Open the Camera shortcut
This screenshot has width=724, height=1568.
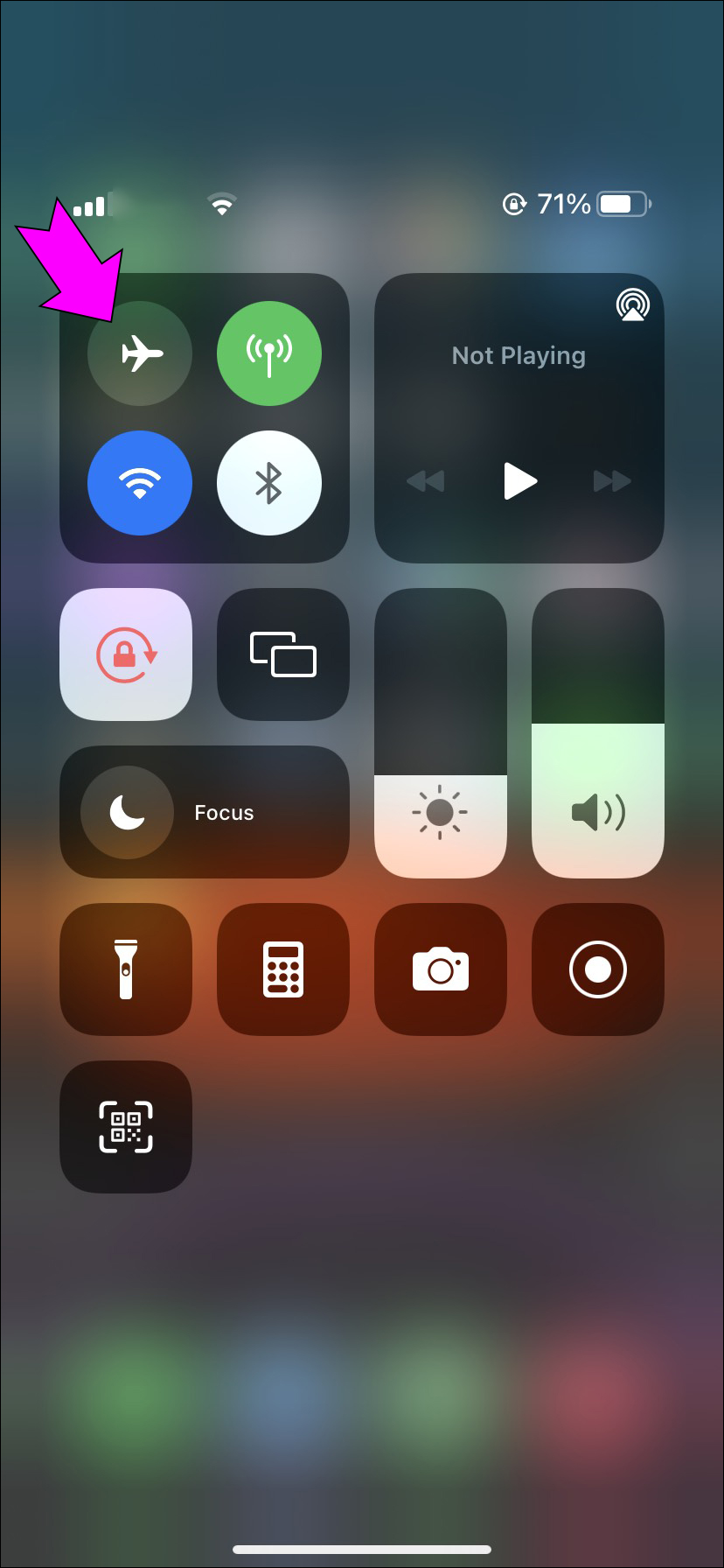click(x=441, y=969)
